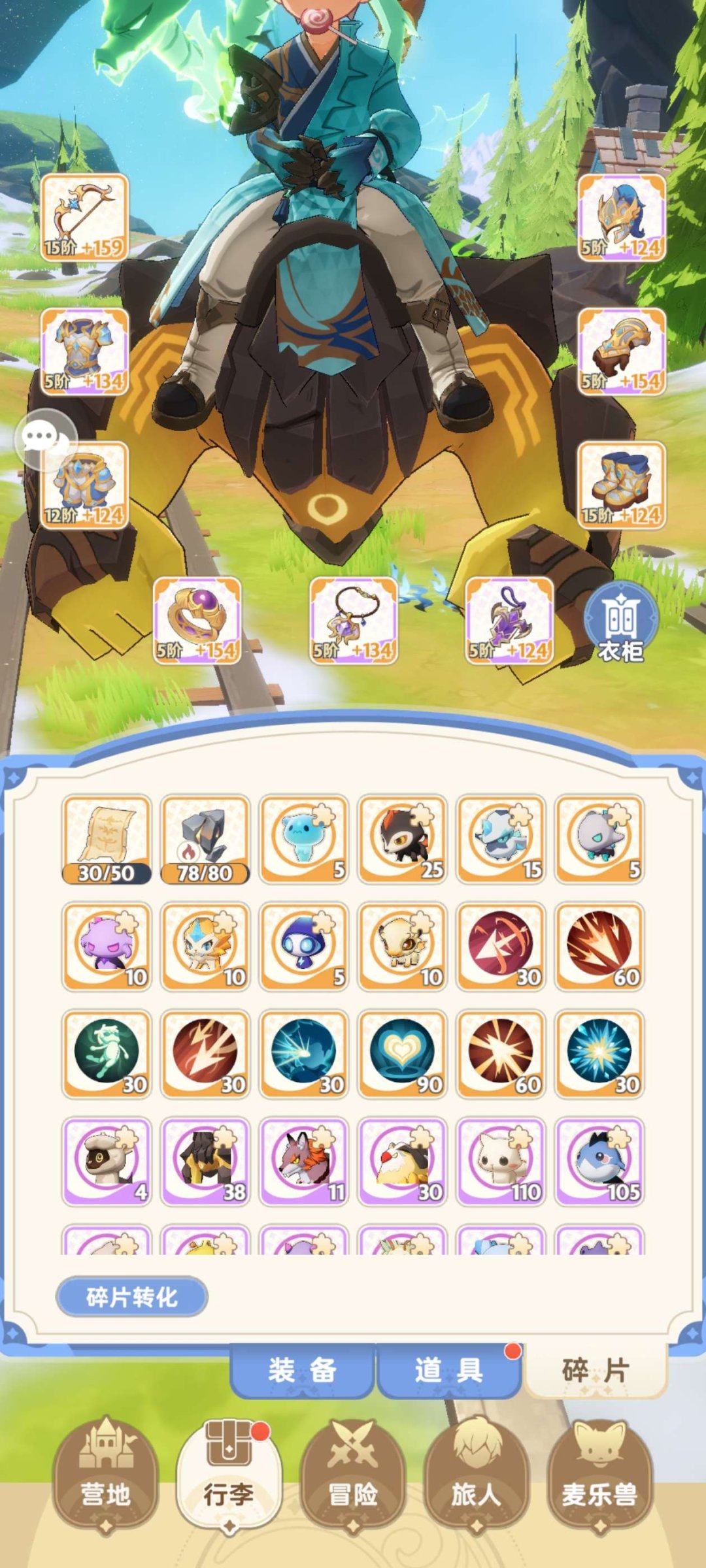The width and height of the screenshot is (706, 1568).
Task: Select the bow equipment slot +159
Action: (84, 218)
